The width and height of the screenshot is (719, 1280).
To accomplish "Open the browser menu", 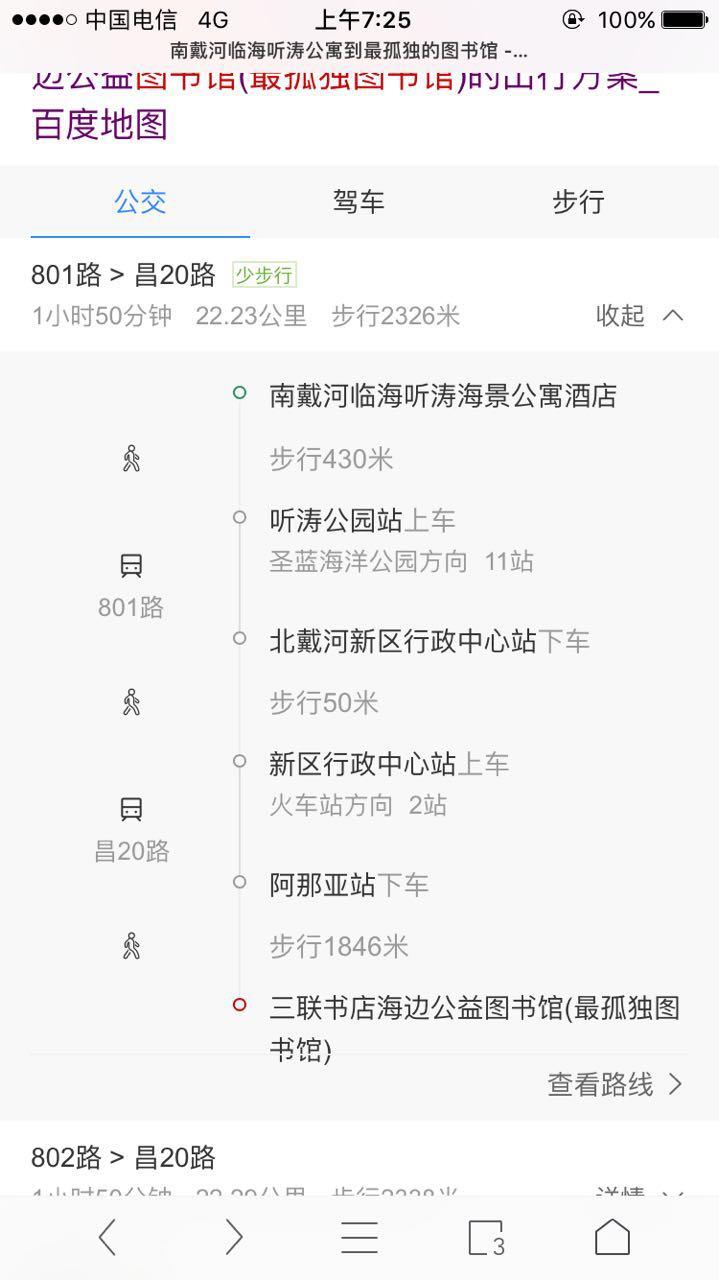I will coord(359,1238).
